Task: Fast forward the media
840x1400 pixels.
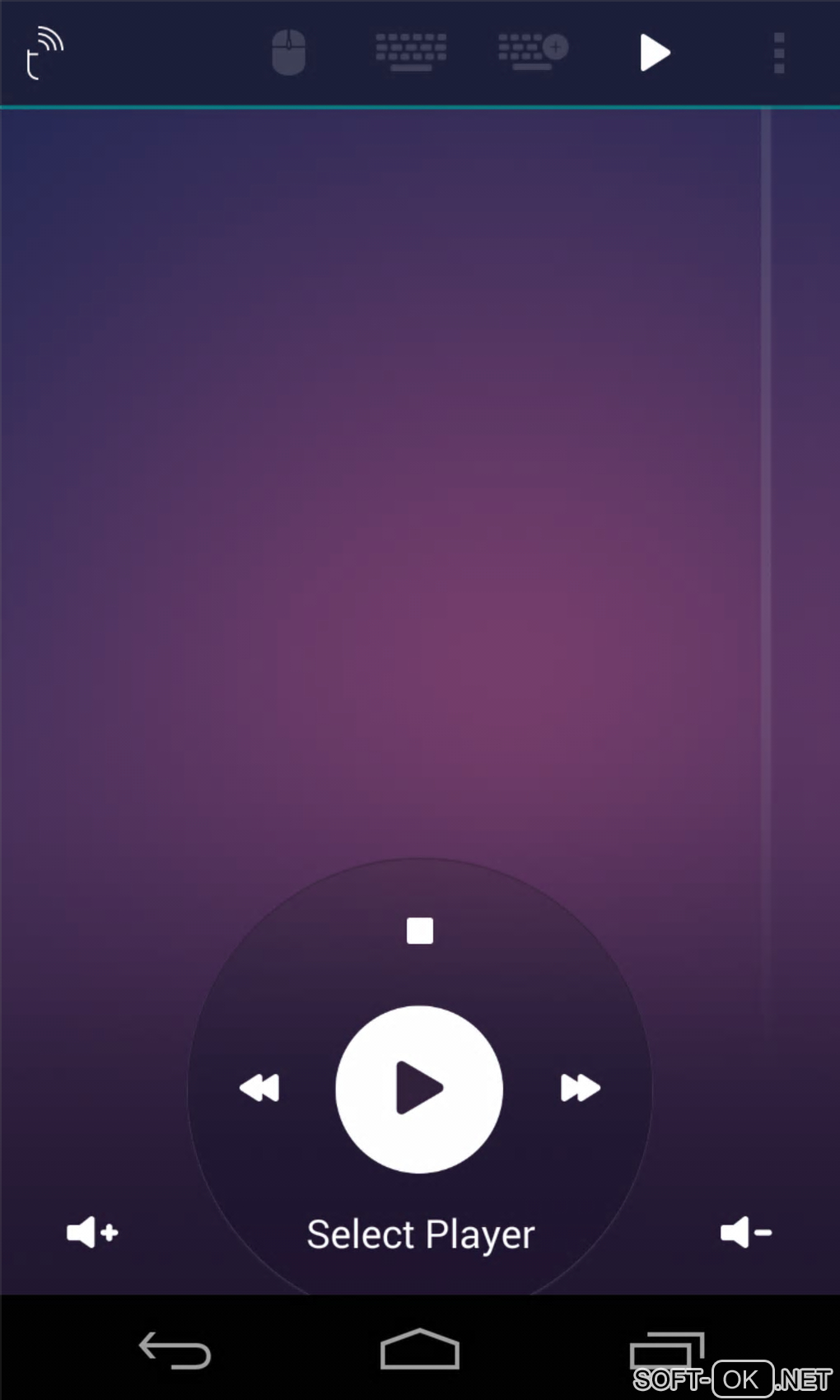Action: point(580,1088)
